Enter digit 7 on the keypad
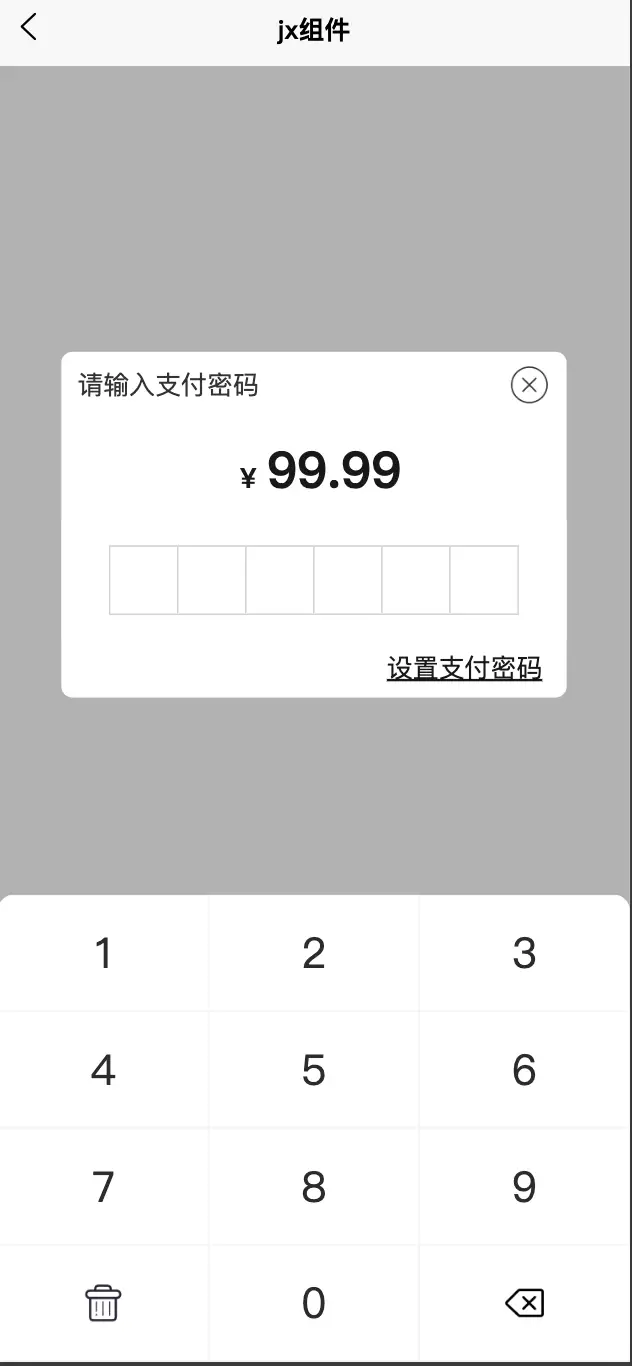 coord(104,1187)
